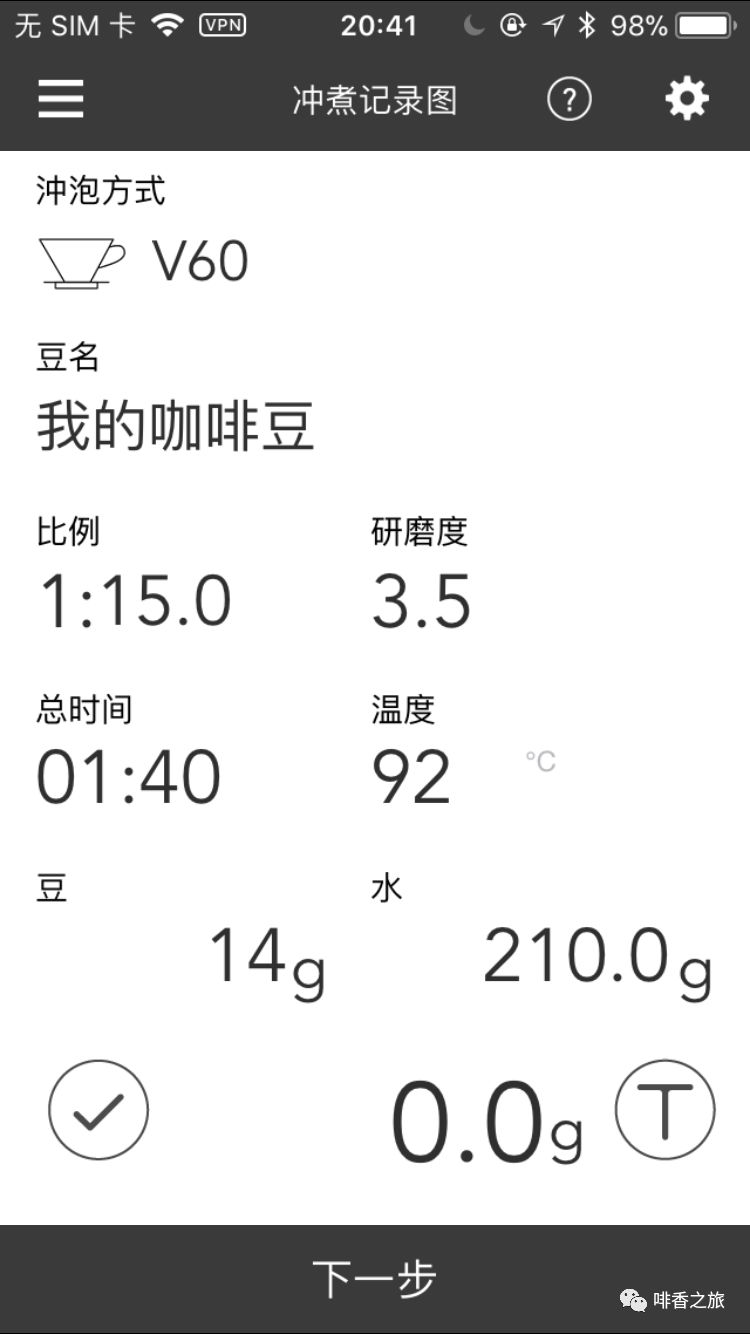Image resolution: width=750 pixels, height=1334 pixels.
Task: Open the settings gear
Action: coord(687,99)
